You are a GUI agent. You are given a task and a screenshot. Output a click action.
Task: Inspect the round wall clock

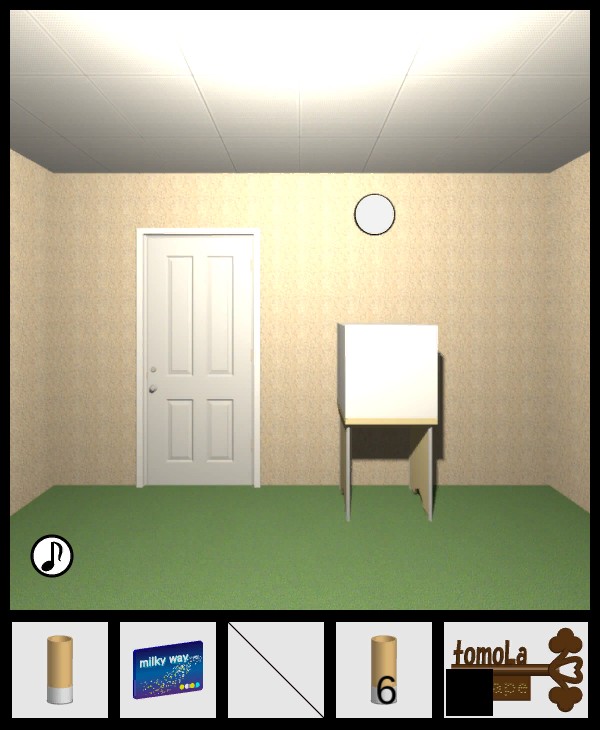[x=375, y=214]
